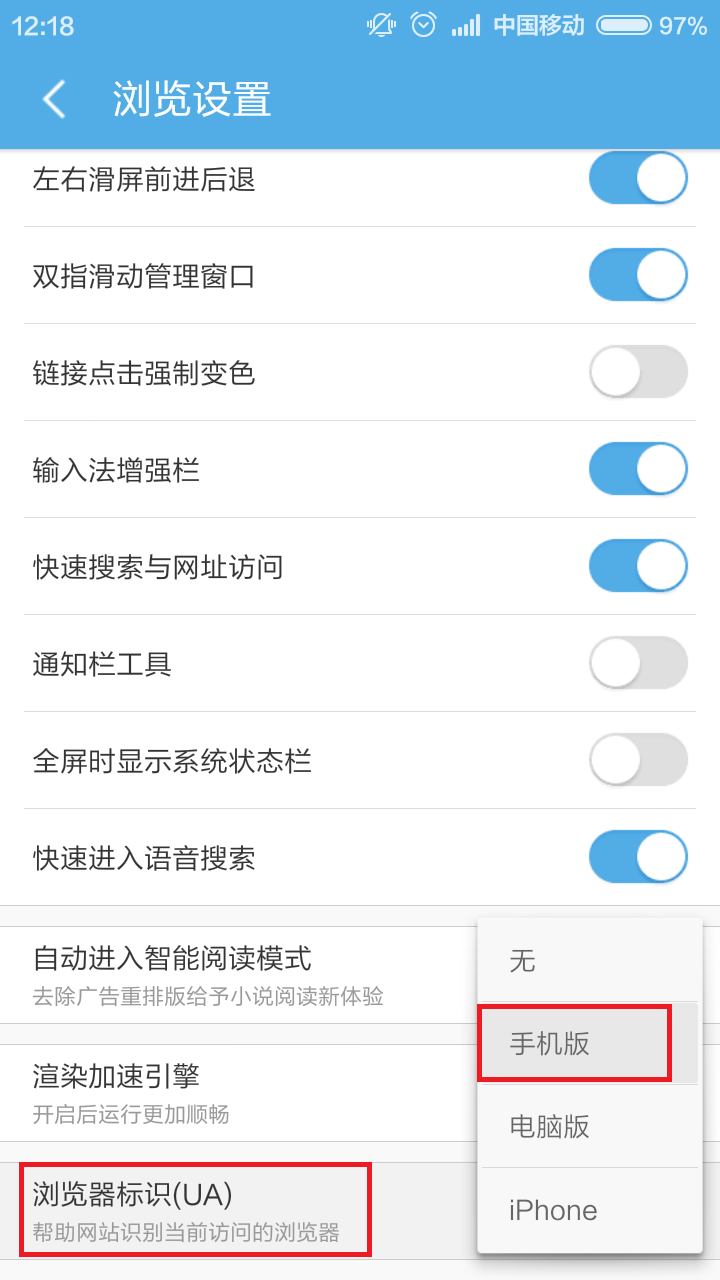Enable 通知栏工具 switch
Screen dimensions: 720x1280
tap(638, 662)
